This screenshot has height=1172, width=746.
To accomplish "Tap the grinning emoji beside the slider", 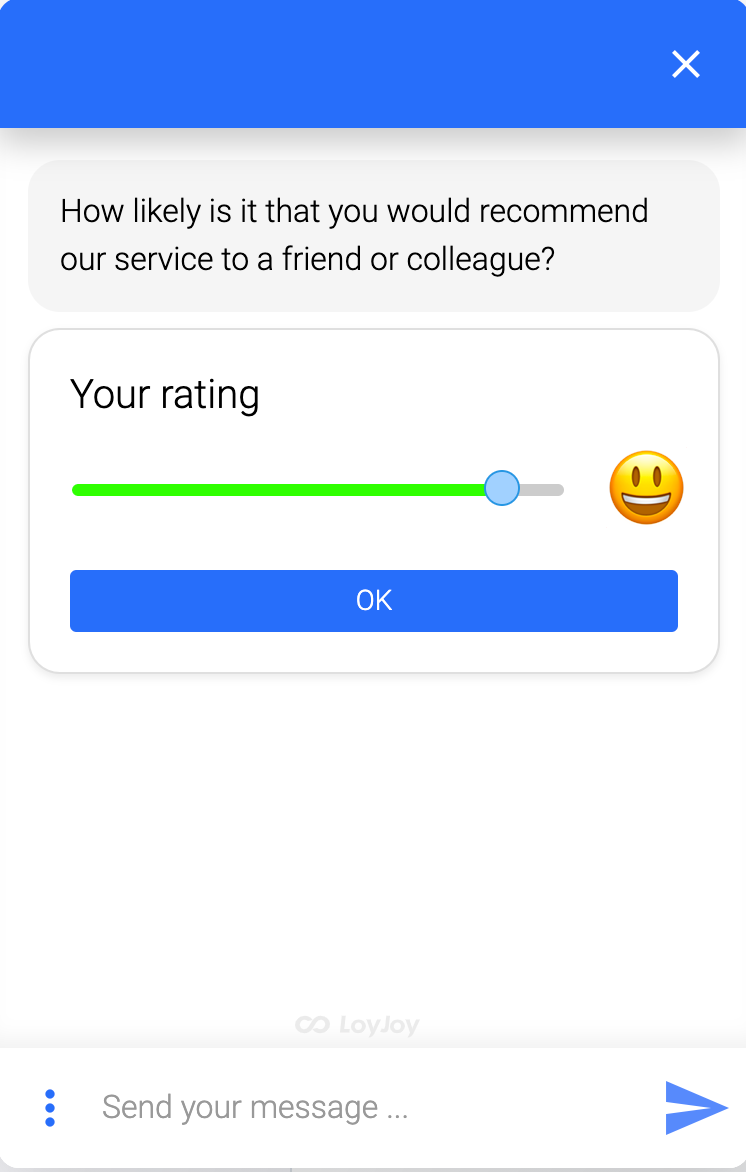I will 646,488.
